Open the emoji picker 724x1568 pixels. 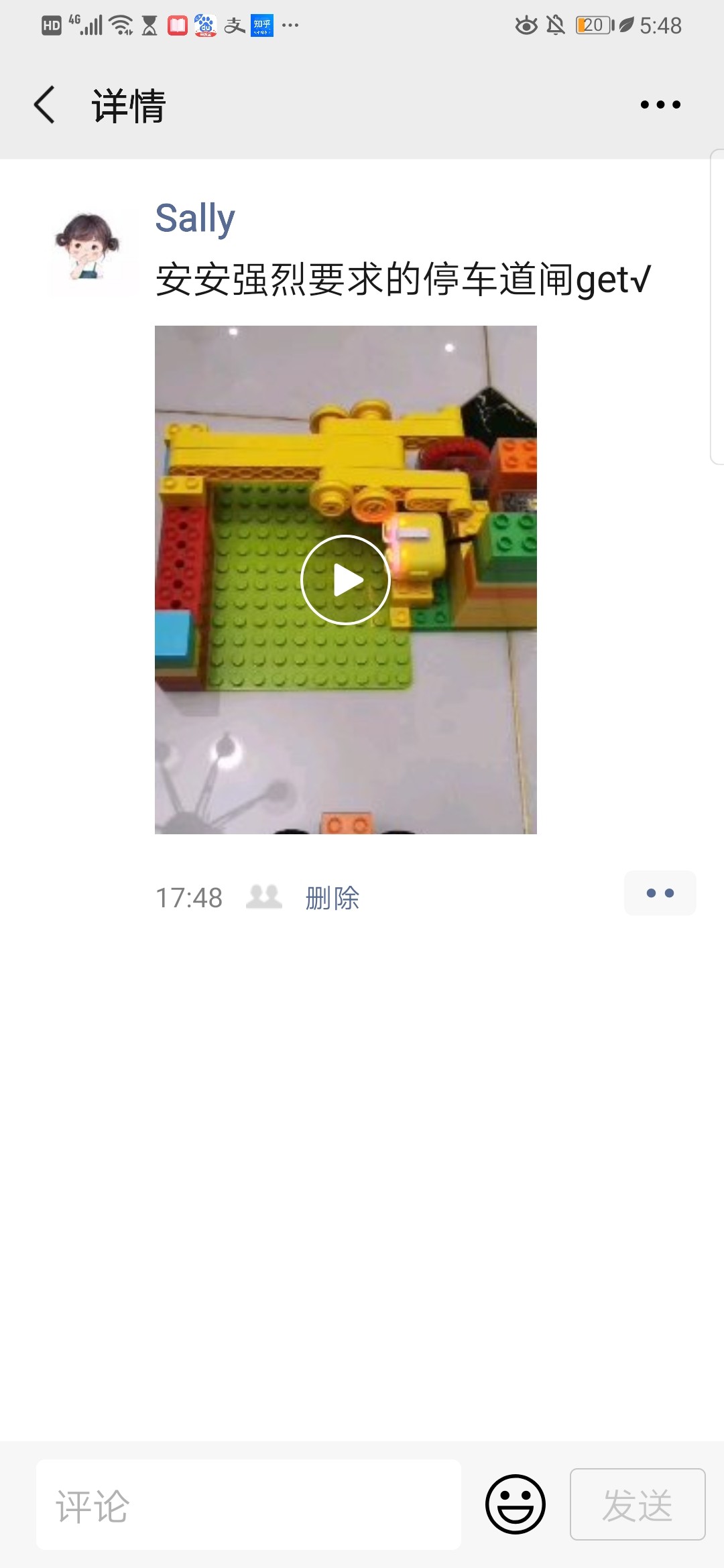point(516,1504)
